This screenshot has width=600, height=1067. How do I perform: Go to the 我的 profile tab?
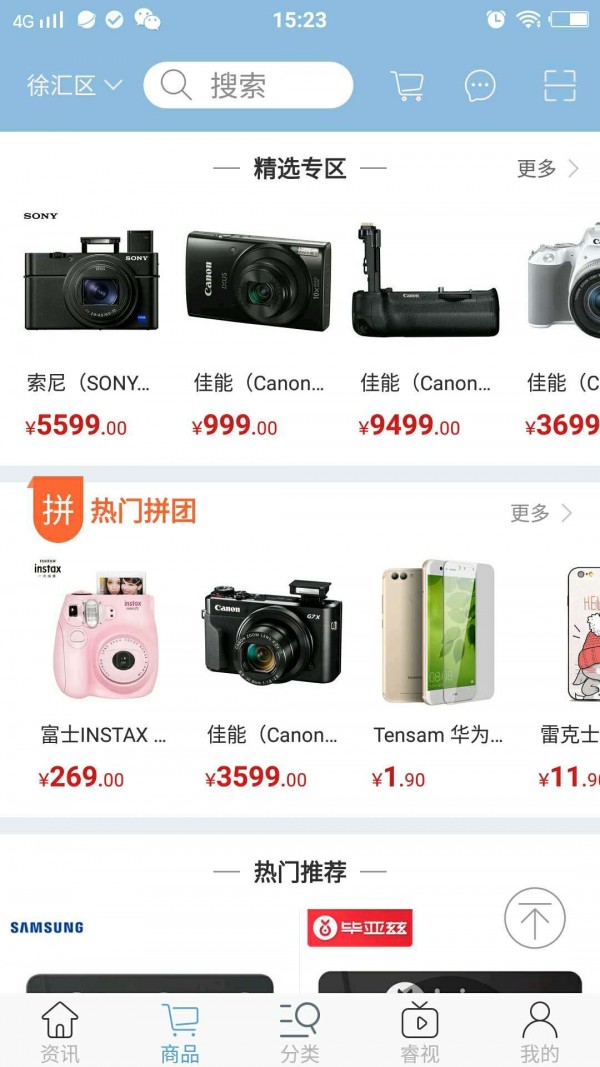540,1032
